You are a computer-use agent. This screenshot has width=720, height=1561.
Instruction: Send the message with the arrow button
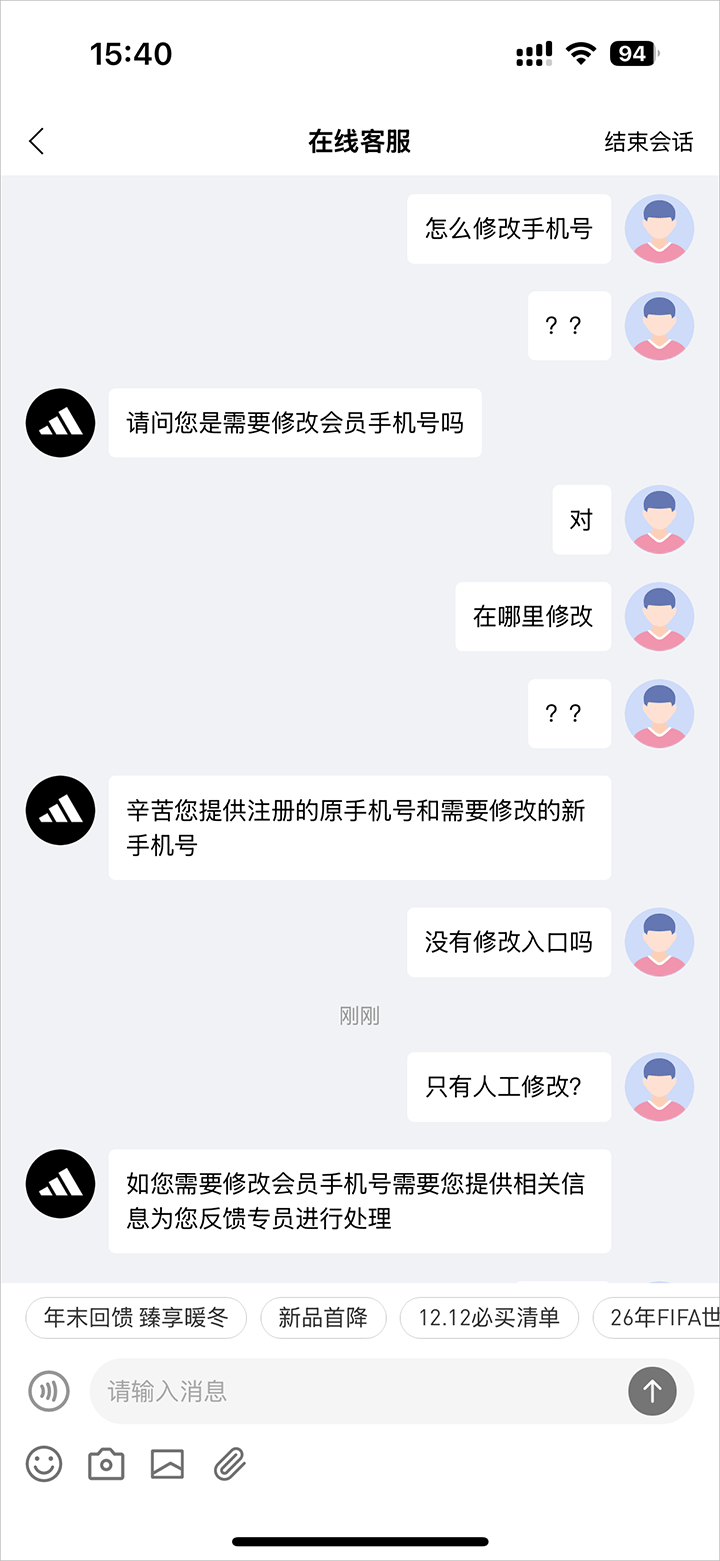click(x=652, y=1391)
